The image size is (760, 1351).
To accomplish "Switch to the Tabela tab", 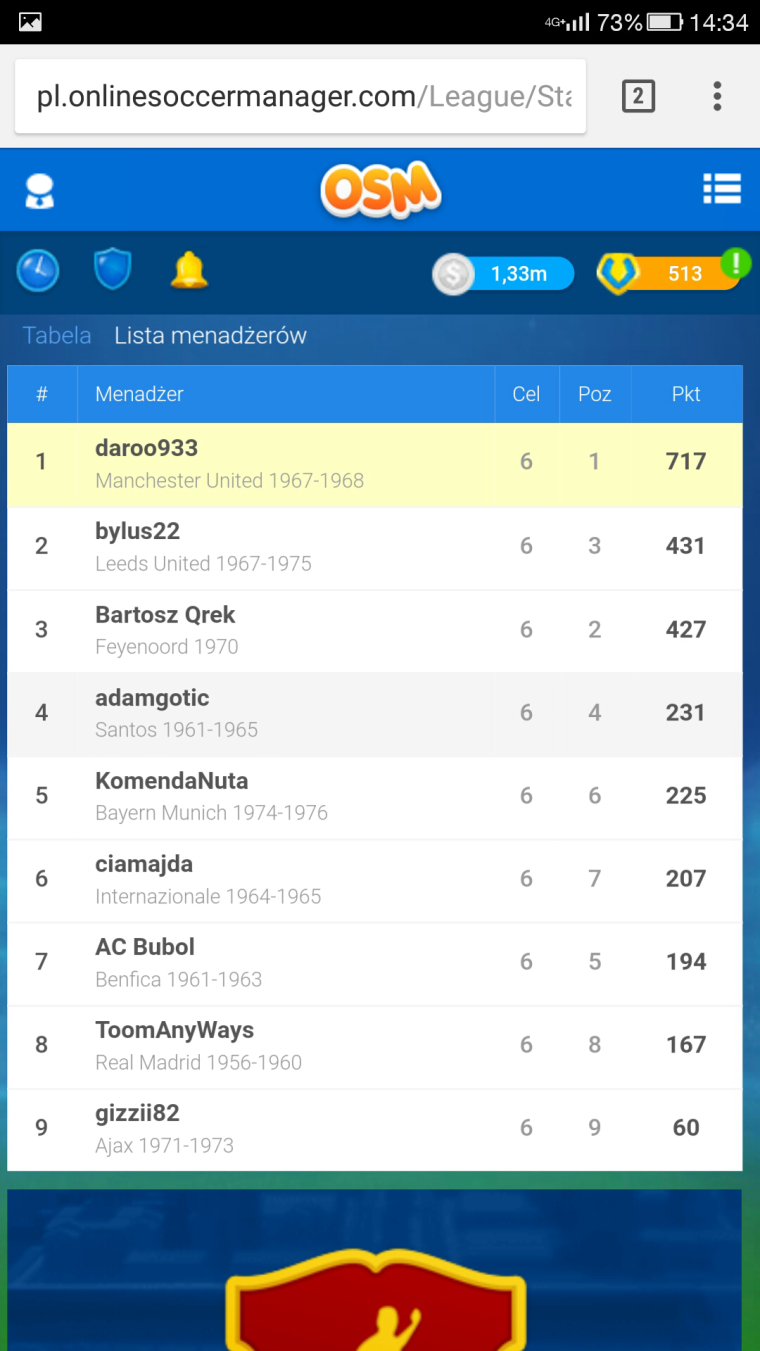I will pyautogui.click(x=57, y=336).
